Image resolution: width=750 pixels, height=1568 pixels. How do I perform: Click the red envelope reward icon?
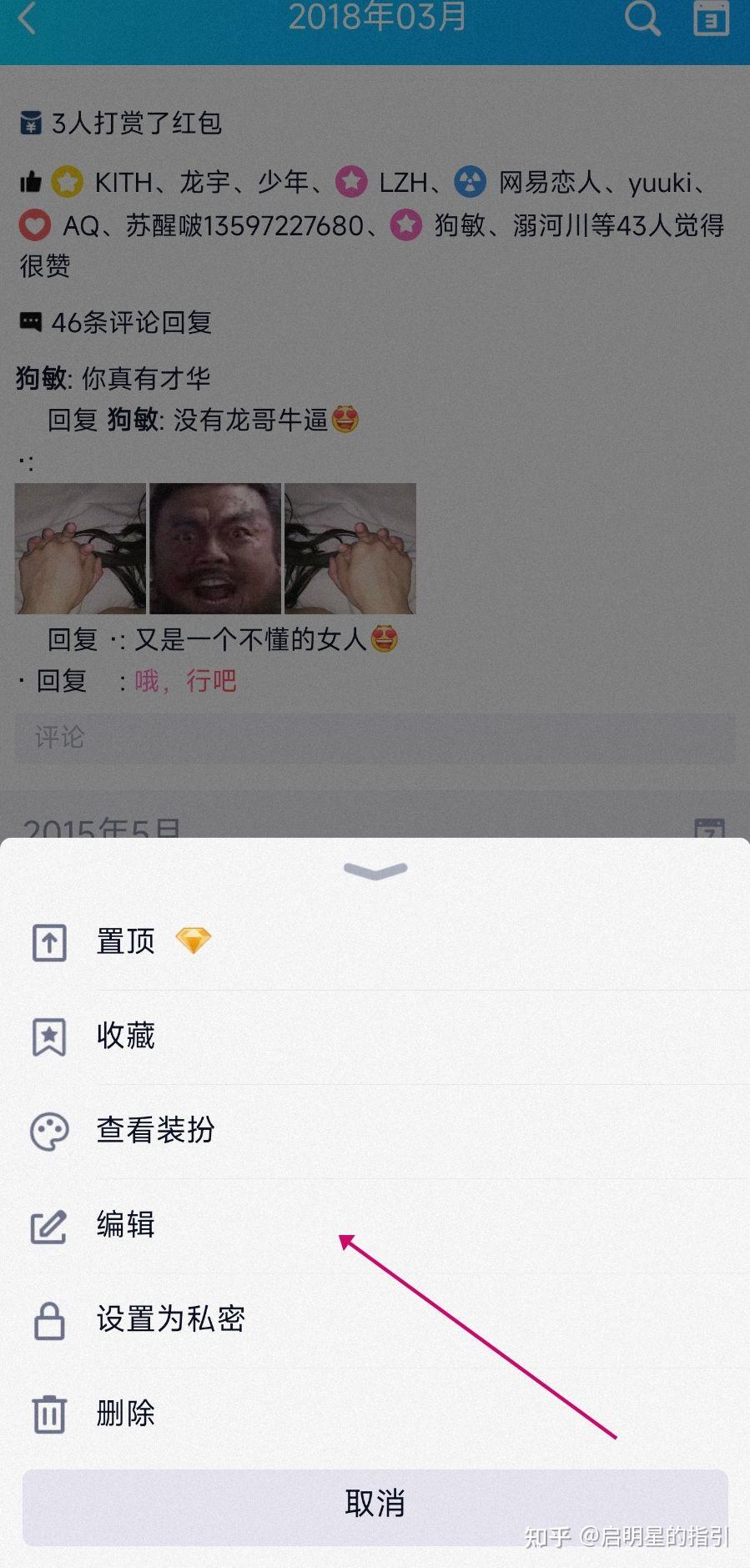(x=30, y=123)
